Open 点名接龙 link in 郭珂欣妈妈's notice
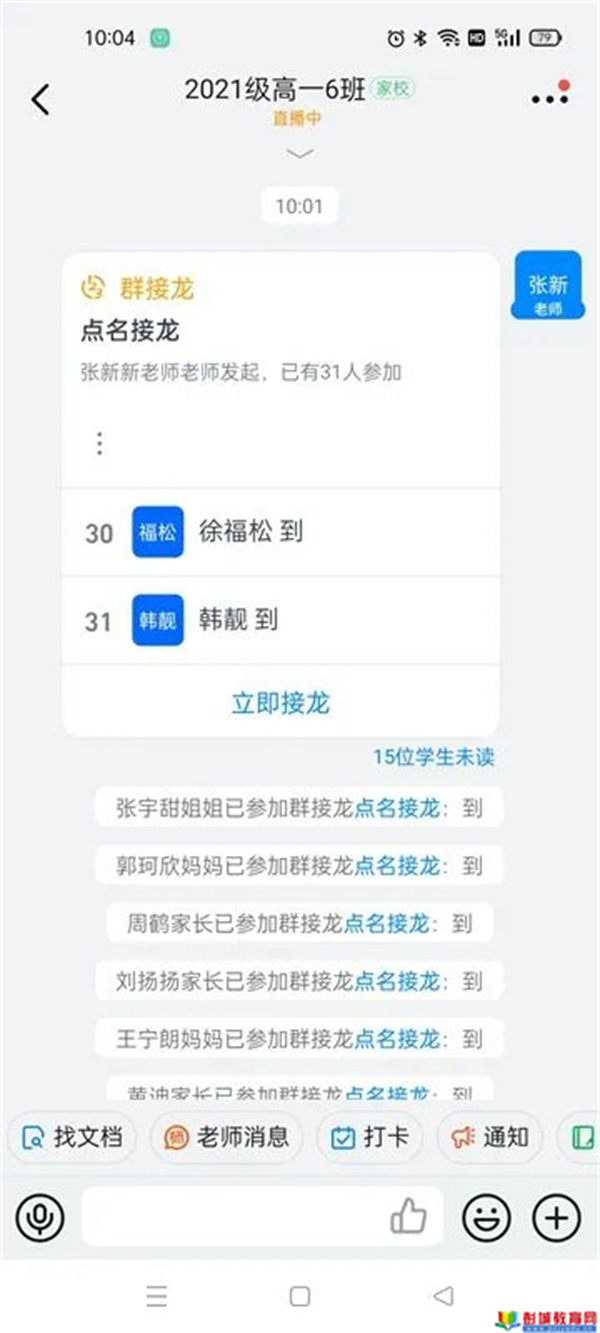 (397, 865)
